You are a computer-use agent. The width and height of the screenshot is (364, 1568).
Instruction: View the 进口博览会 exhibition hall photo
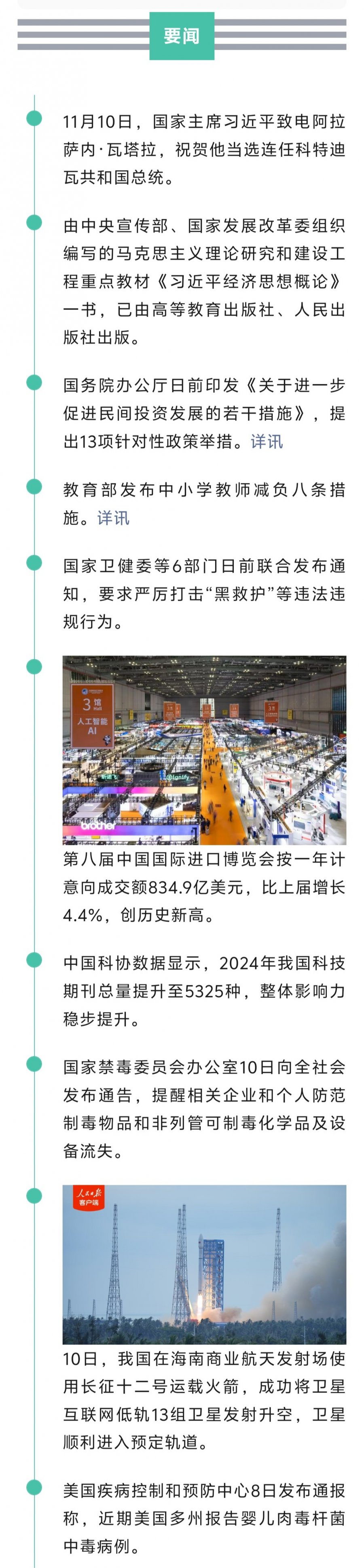(204, 750)
